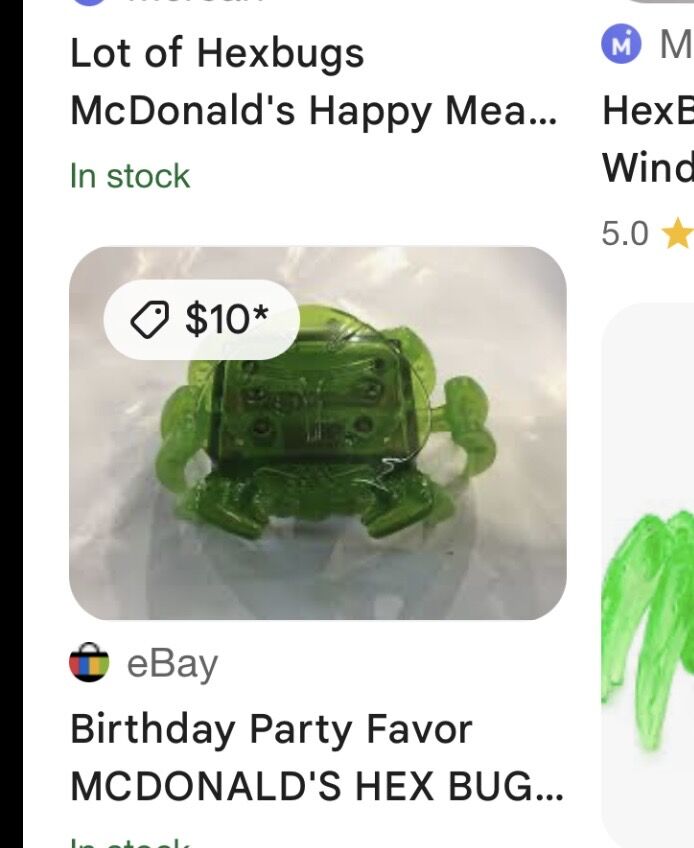Open the HexB Wind product listing title
Viewport: 694px width, 848px height.
pyautogui.click(x=647, y=138)
